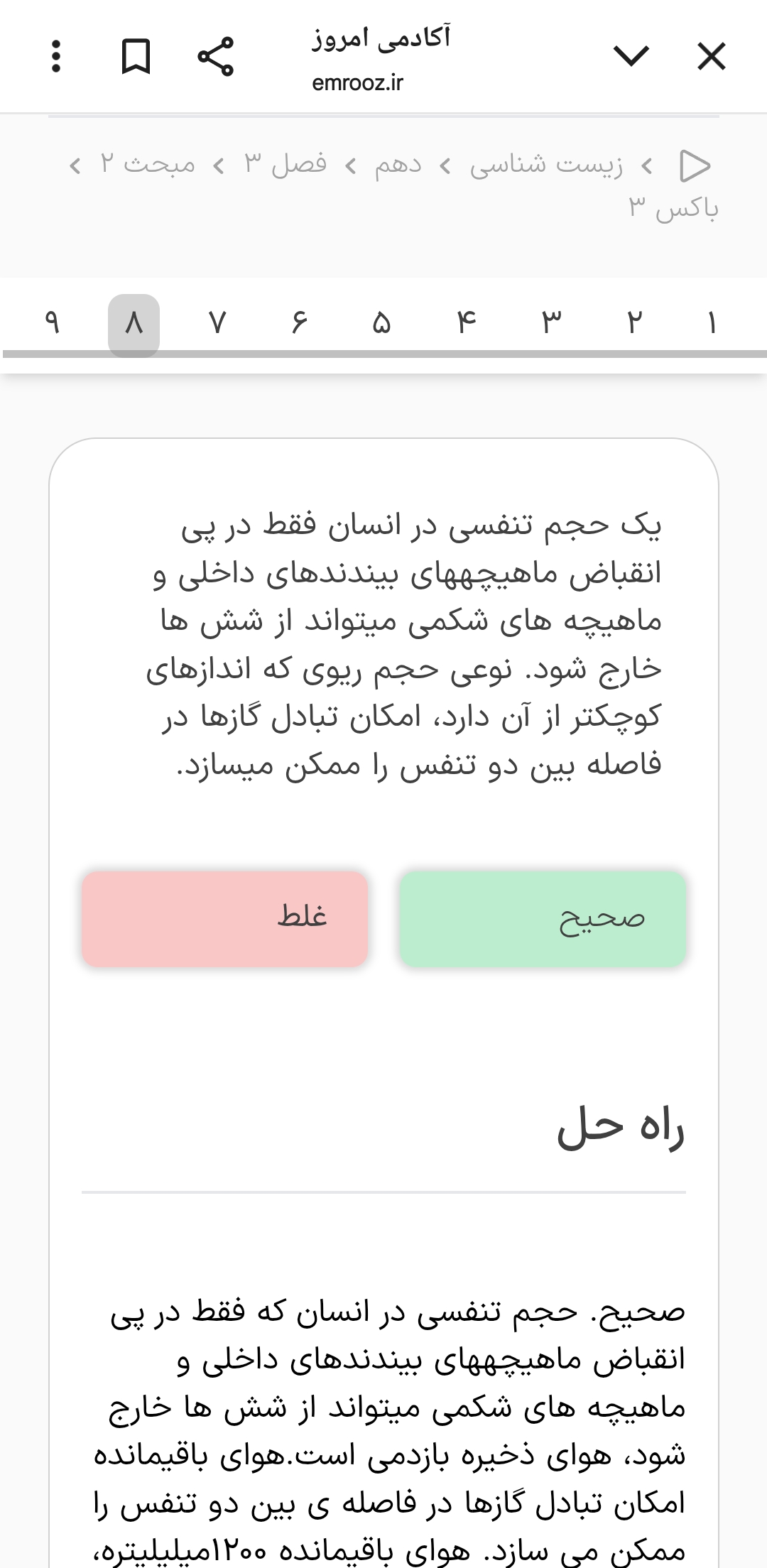Screen dimensions: 767x1568
Task: Go to question ۵
Action: tap(382, 325)
